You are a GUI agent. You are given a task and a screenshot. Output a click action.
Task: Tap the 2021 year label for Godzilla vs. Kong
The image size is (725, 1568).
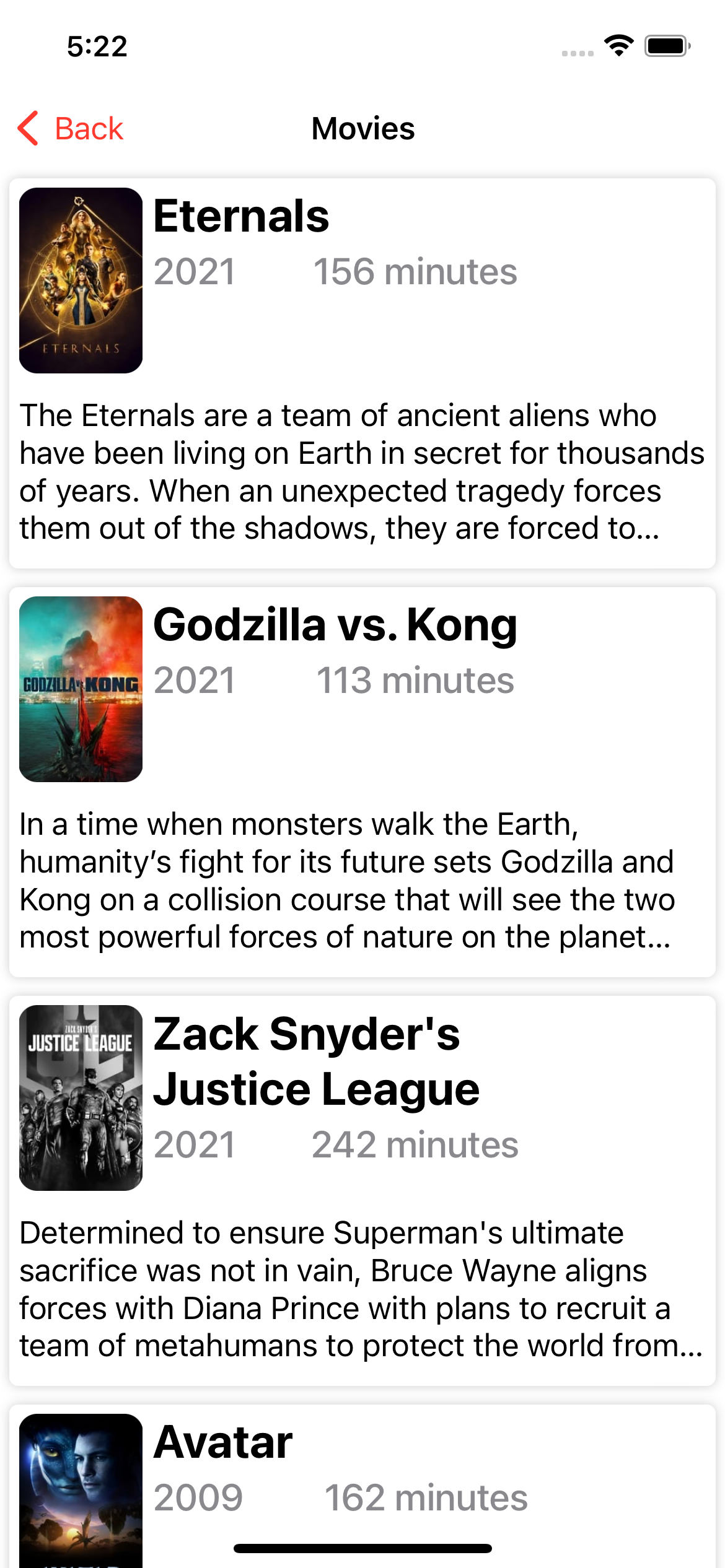193,681
